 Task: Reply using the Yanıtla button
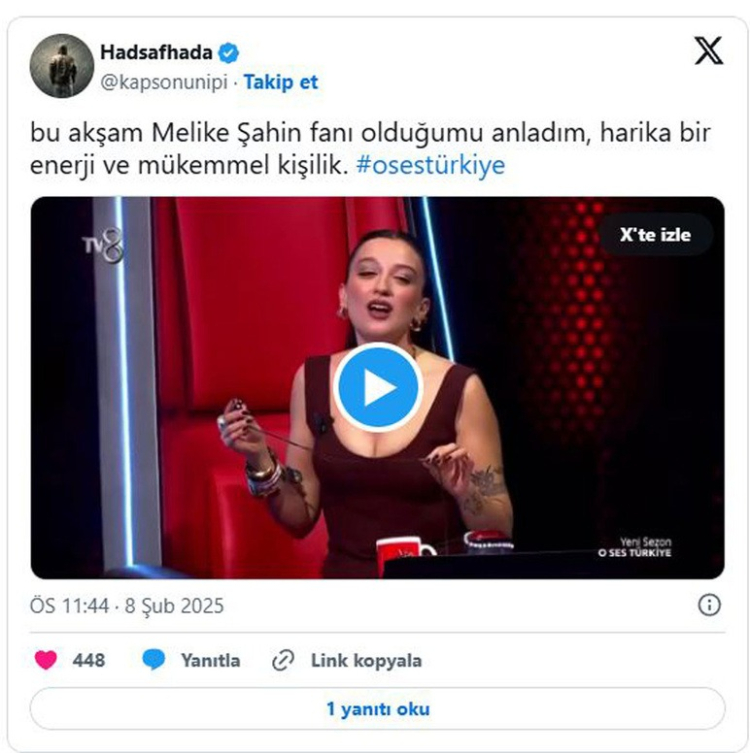192,660
